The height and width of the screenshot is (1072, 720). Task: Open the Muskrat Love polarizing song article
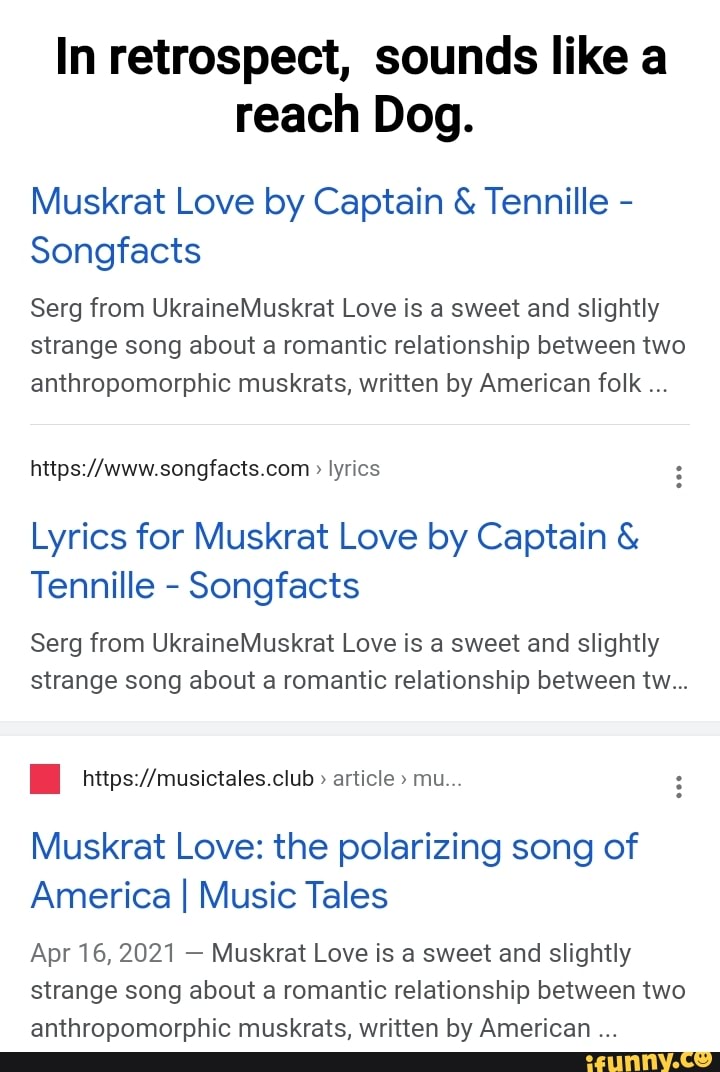click(334, 870)
